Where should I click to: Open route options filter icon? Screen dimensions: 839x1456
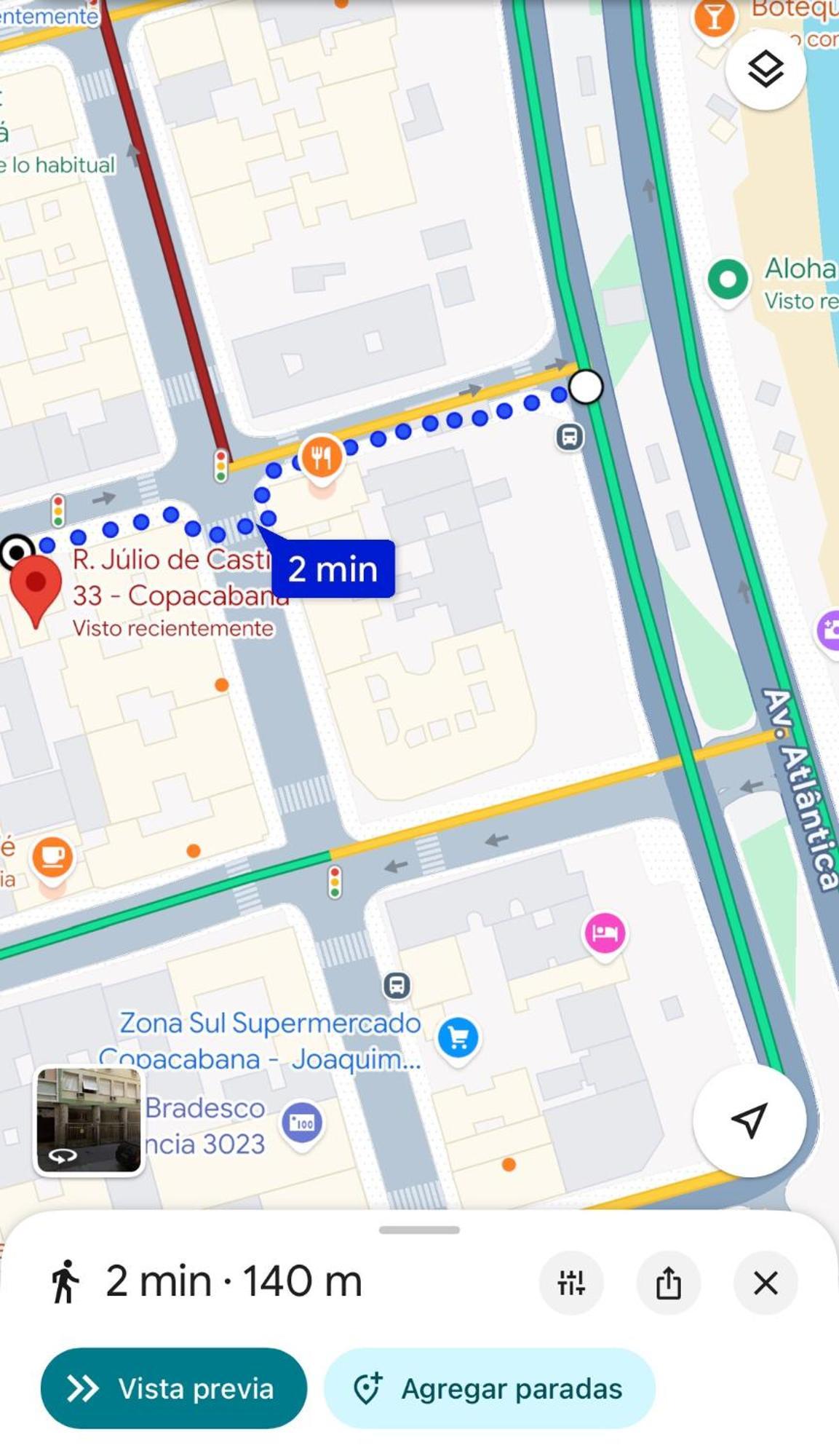(571, 1283)
